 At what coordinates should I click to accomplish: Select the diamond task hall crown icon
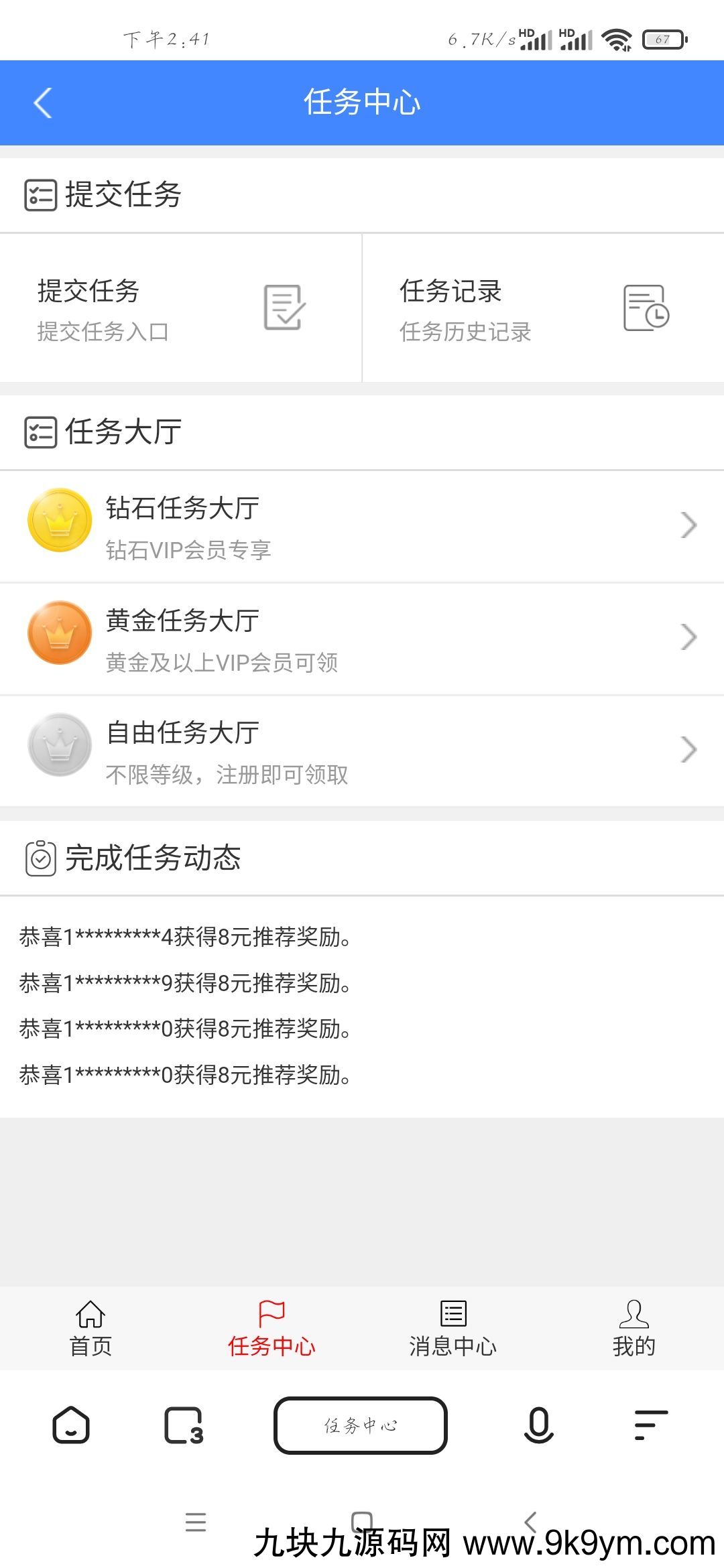click(x=59, y=525)
